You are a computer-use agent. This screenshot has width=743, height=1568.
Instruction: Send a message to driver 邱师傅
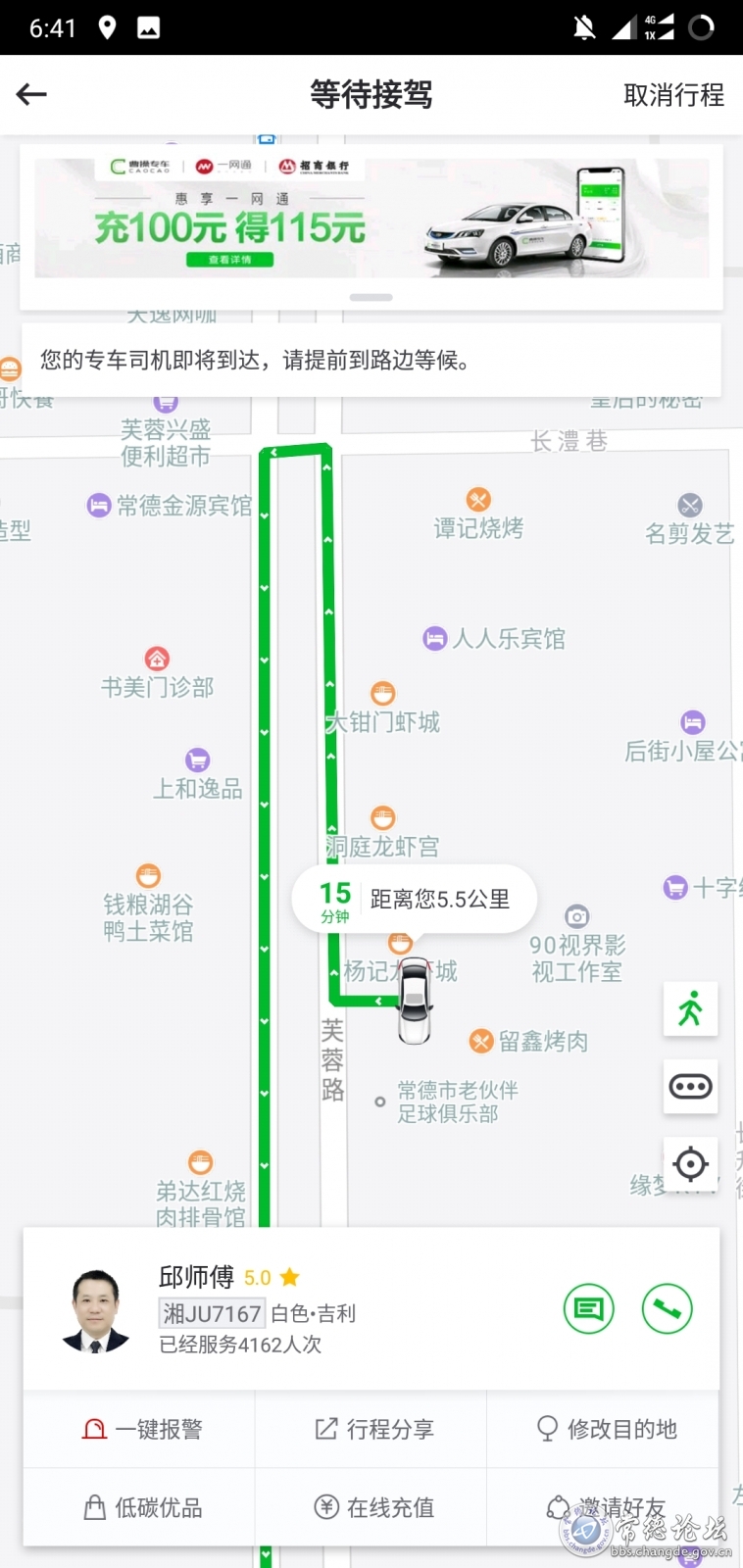(588, 1308)
